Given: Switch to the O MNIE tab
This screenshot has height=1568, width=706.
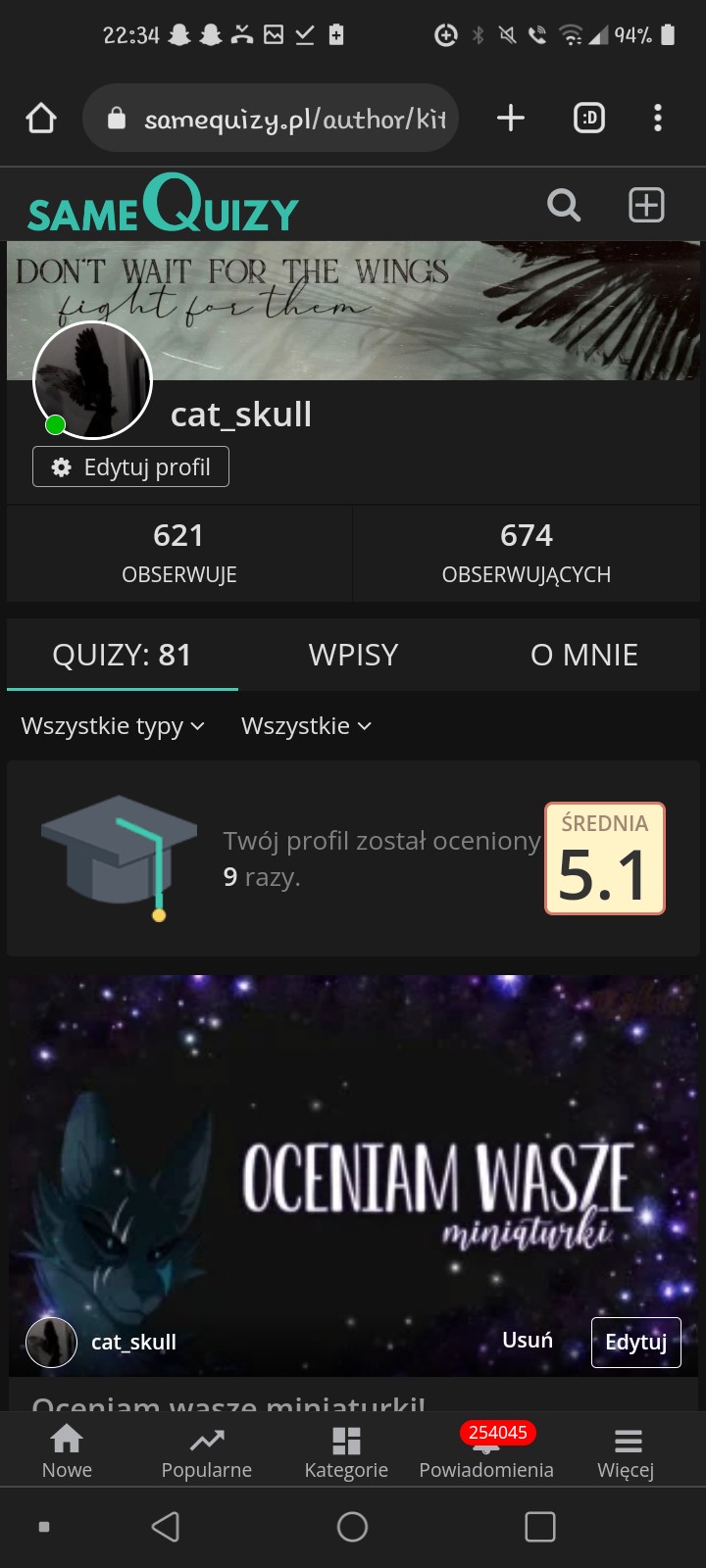Looking at the screenshot, I should [584, 655].
